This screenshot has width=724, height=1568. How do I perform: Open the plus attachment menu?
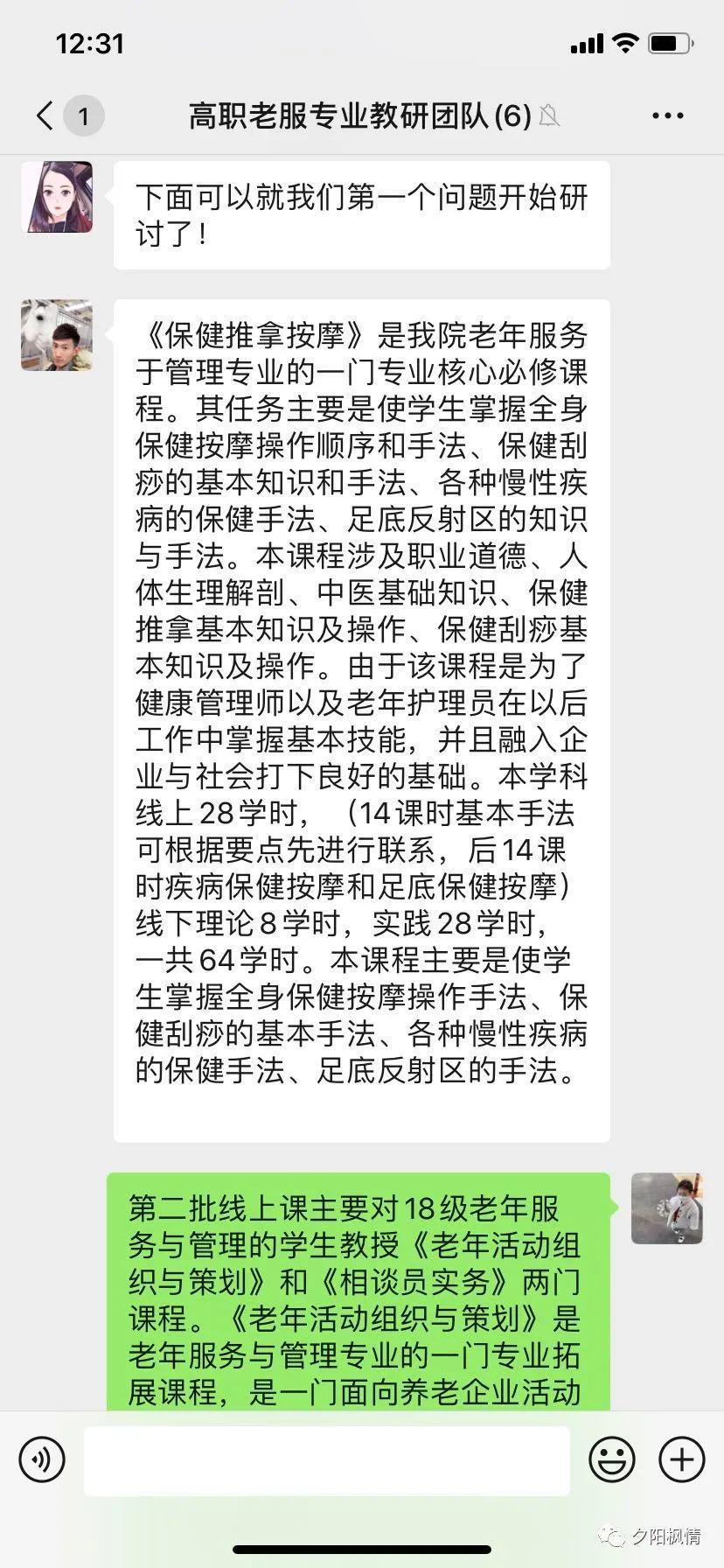(x=681, y=1459)
